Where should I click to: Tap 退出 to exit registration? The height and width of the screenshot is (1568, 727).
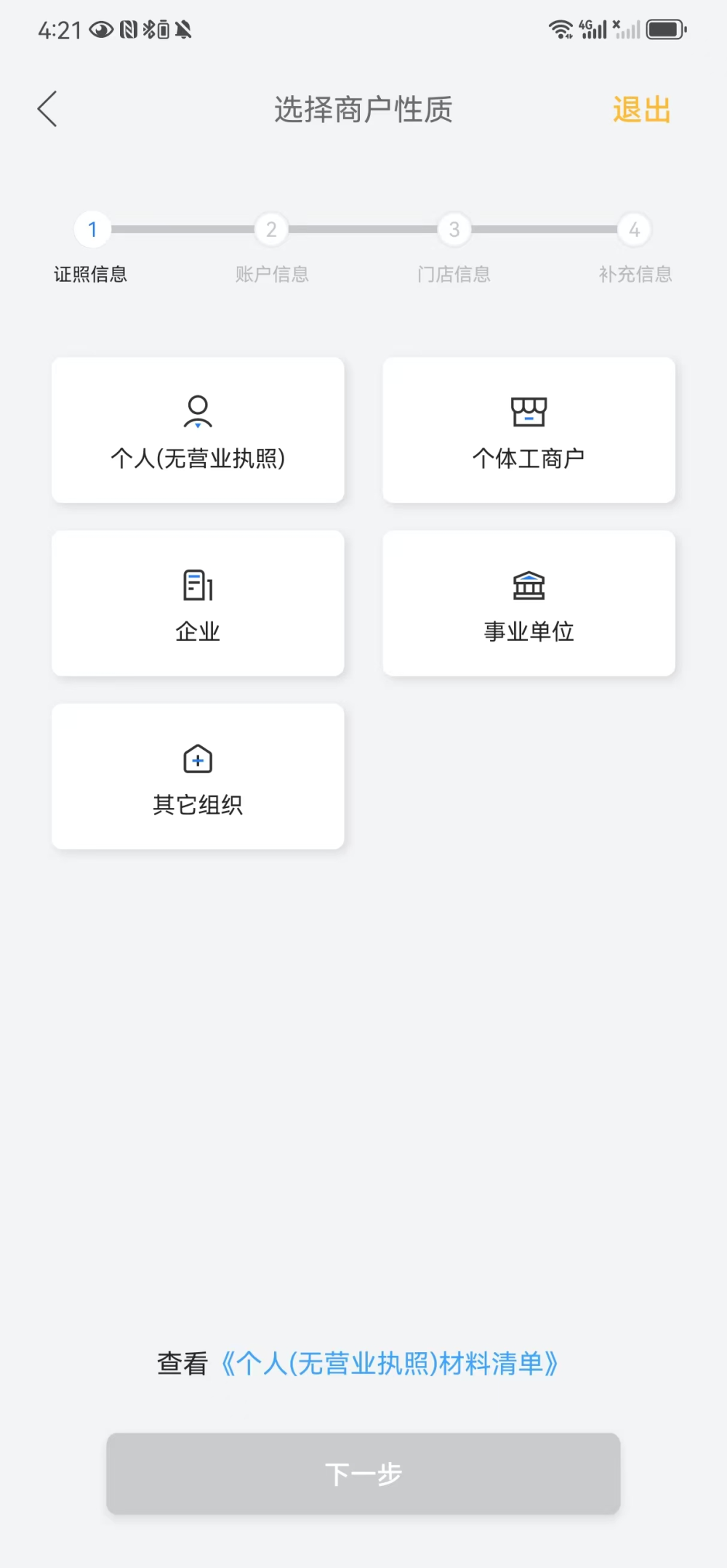641,110
